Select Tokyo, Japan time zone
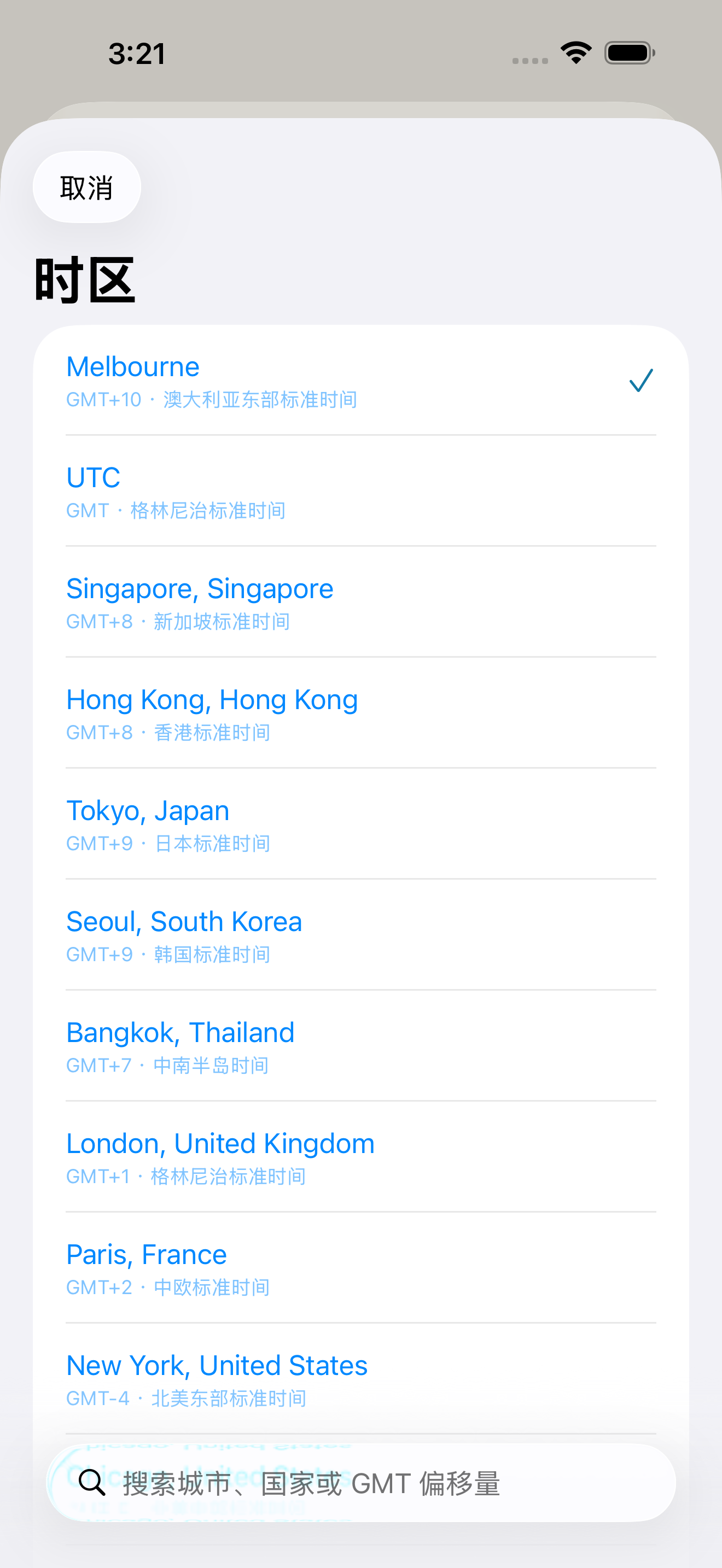 pyautogui.click(x=361, y=824)
